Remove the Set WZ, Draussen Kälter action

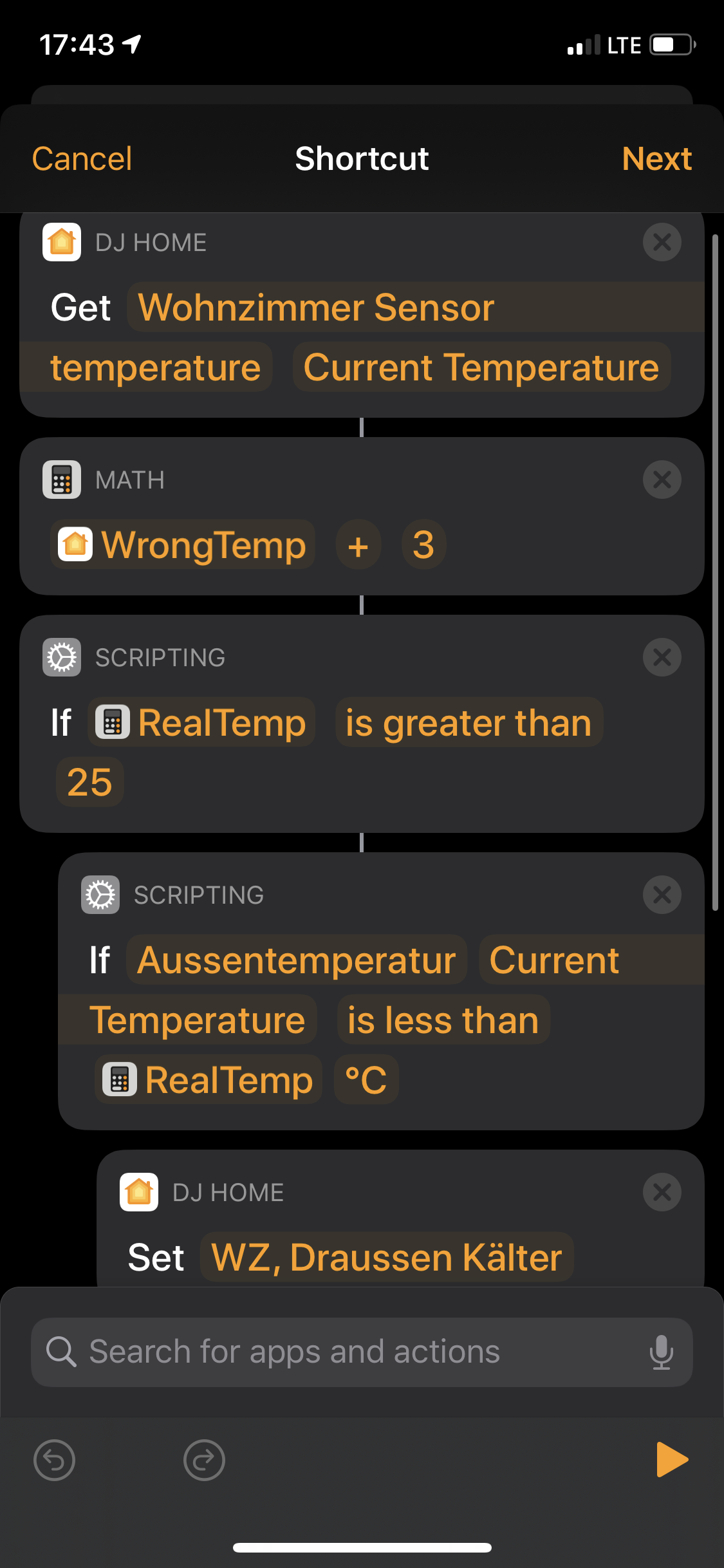pyautogui.click(x=662, y=1192)
